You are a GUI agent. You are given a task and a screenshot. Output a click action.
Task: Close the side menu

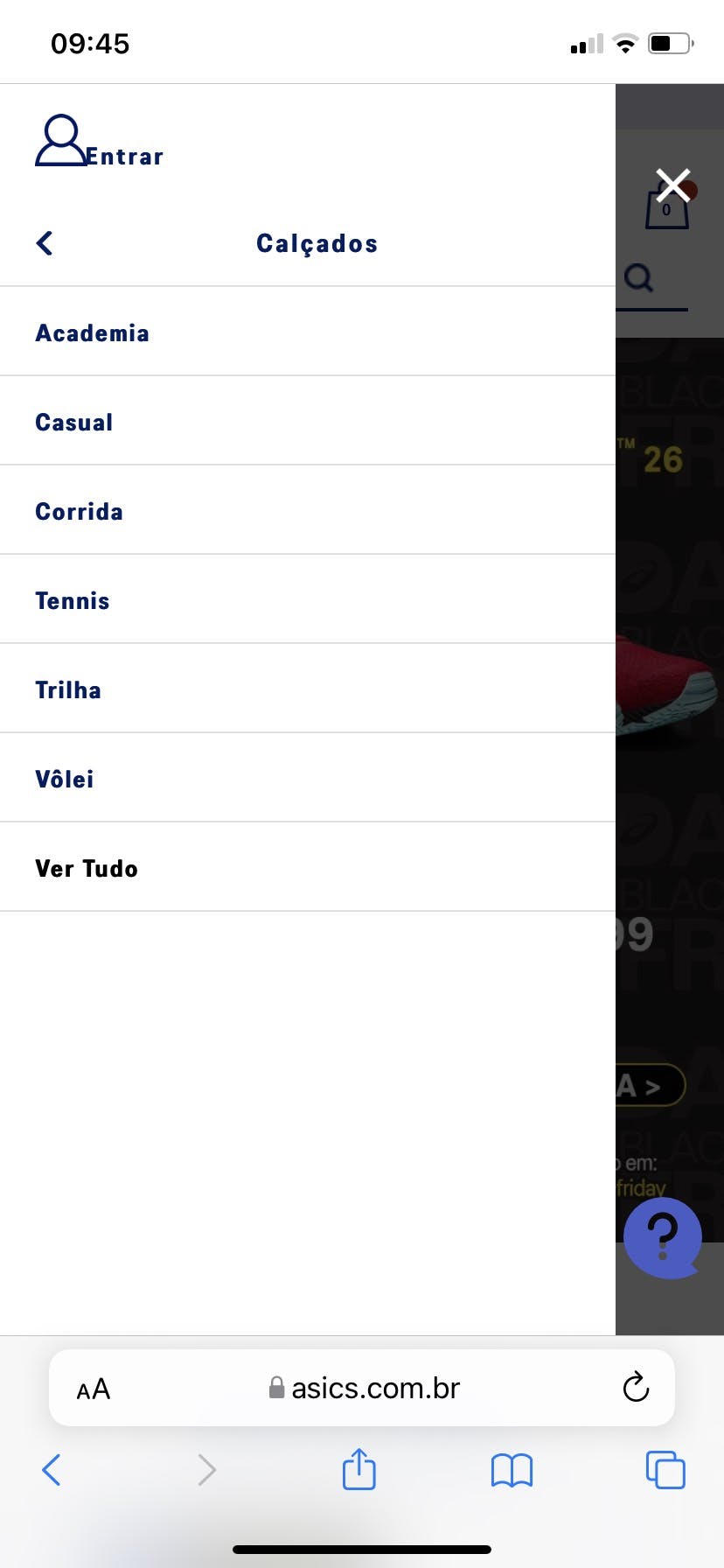(x=673, y=185)
